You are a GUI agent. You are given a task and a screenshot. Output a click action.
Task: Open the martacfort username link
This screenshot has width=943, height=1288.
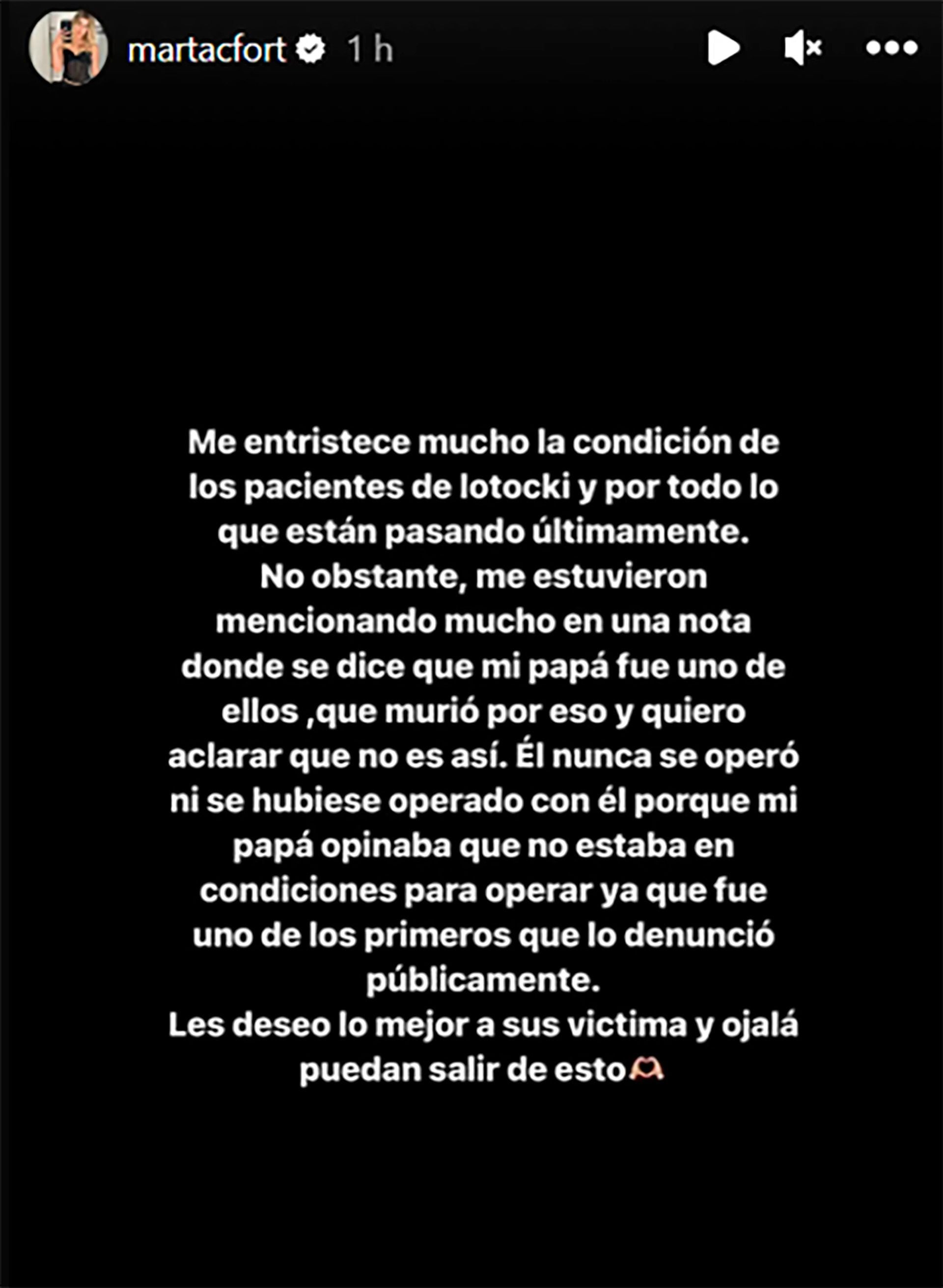pos(207,50)
